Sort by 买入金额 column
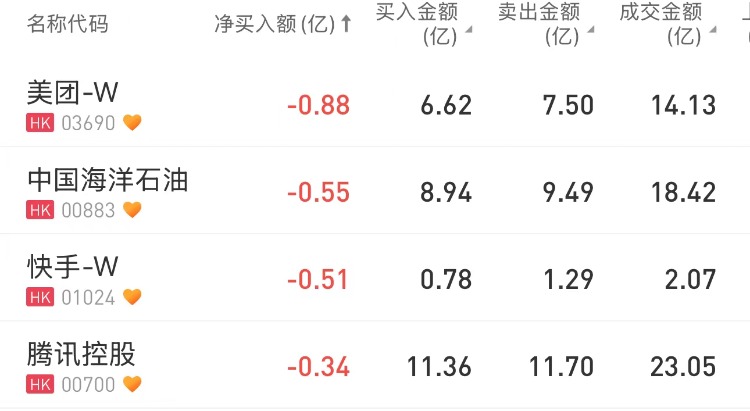750x411 pixels. (424, 25)
